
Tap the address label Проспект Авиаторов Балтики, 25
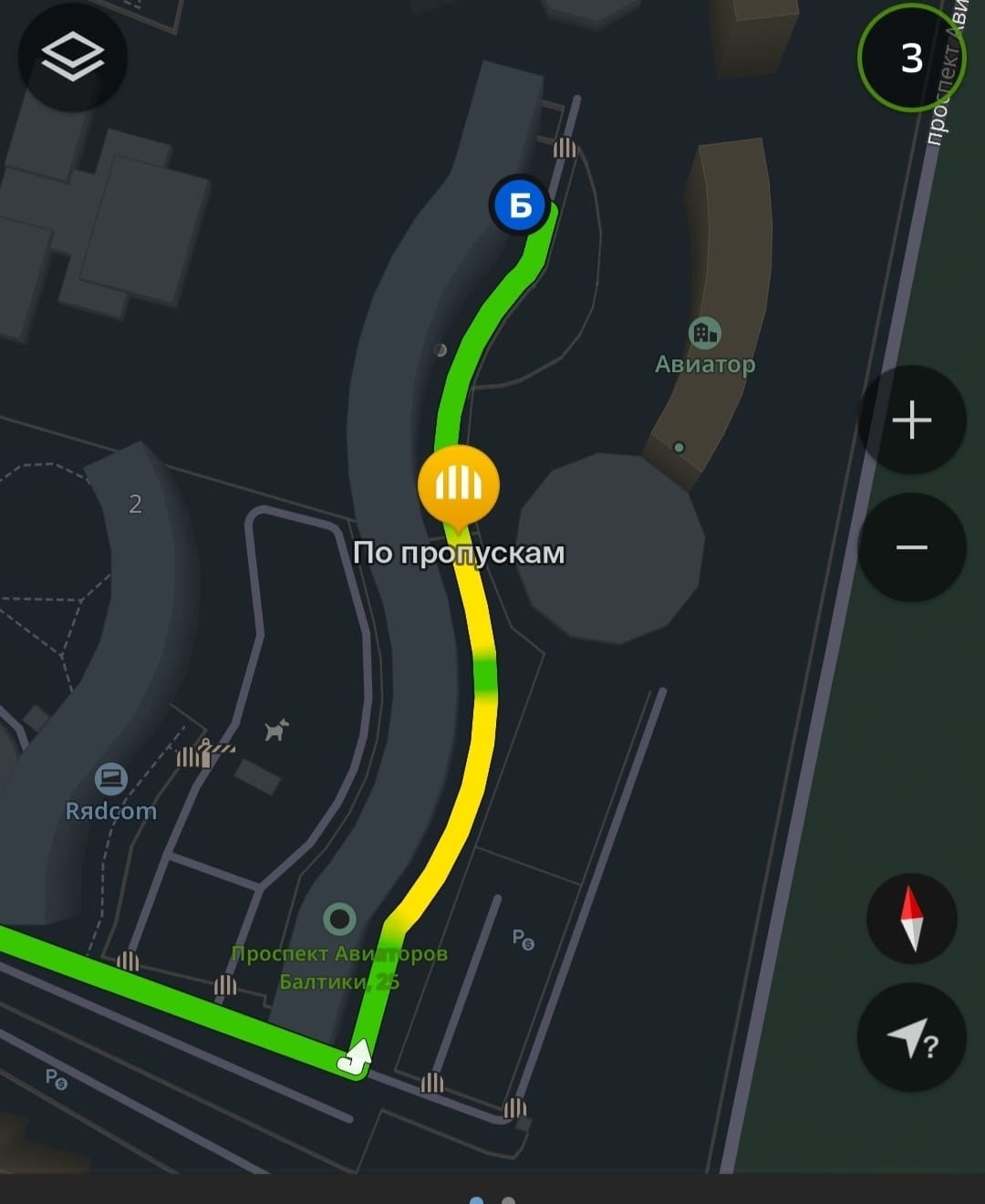[341, 969]
